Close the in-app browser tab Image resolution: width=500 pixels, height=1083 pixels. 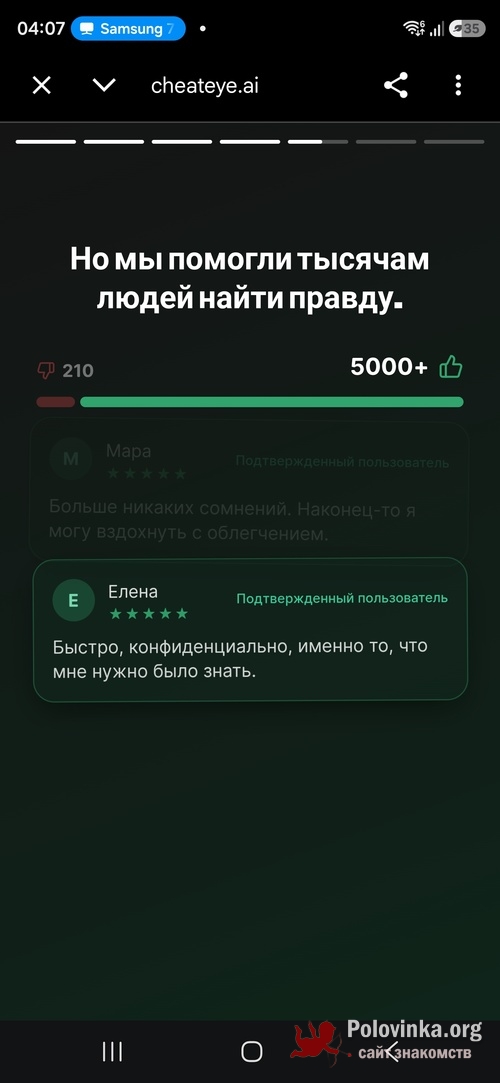tap(42, 86)
